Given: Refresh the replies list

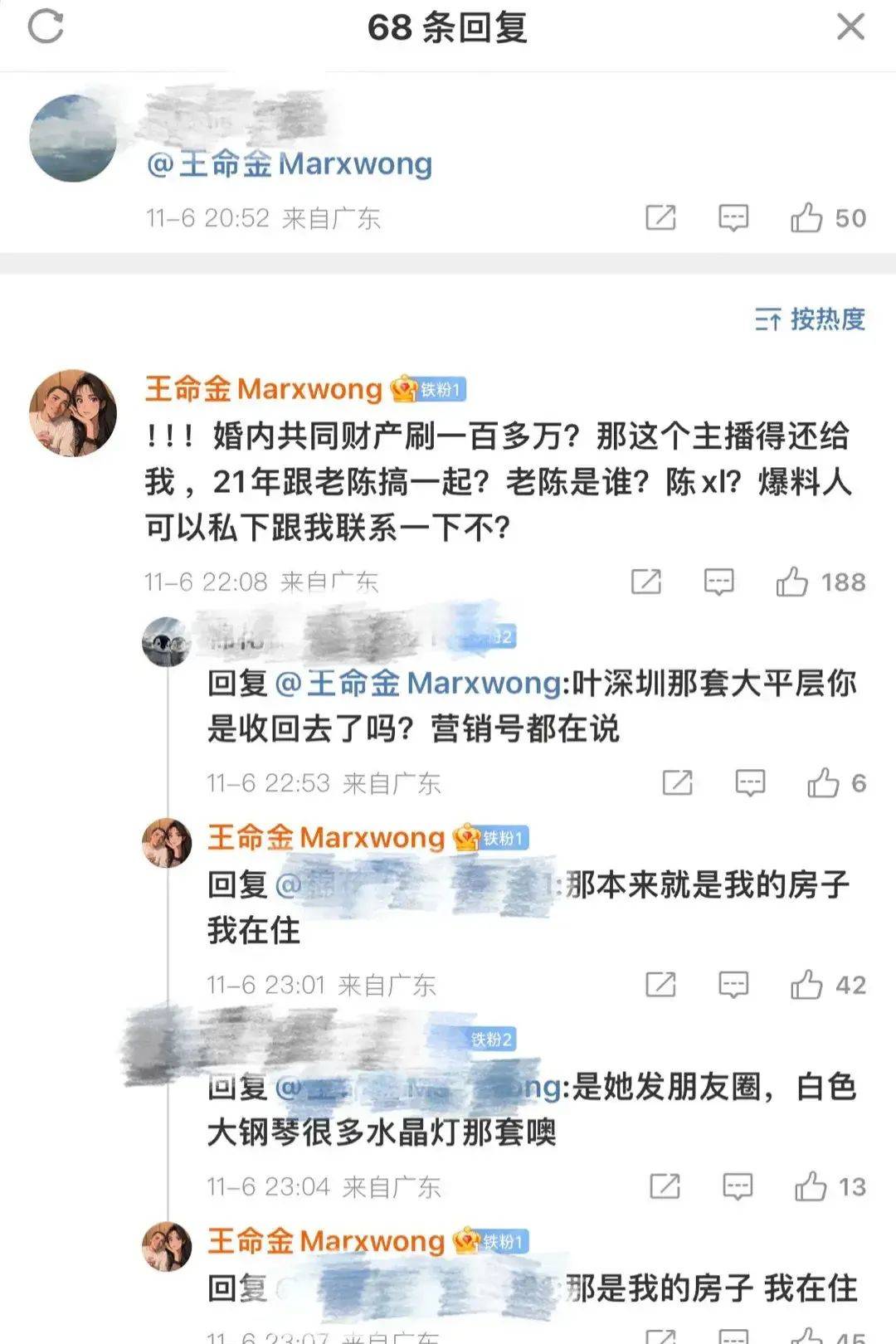Looking at the screenshot, I should (x=46, y=27).
